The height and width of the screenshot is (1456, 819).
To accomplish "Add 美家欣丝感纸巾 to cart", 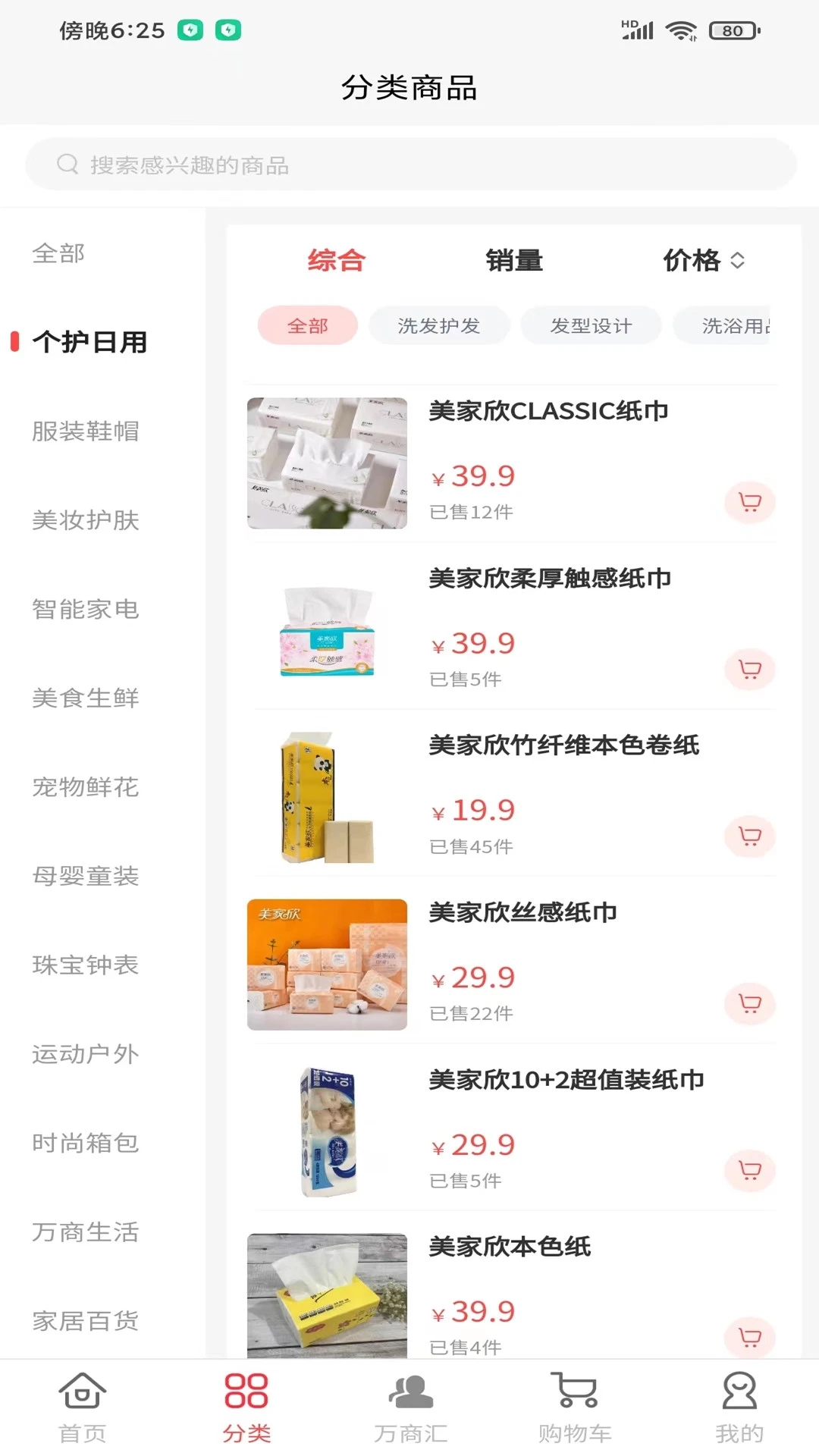I will (749, 1004).
